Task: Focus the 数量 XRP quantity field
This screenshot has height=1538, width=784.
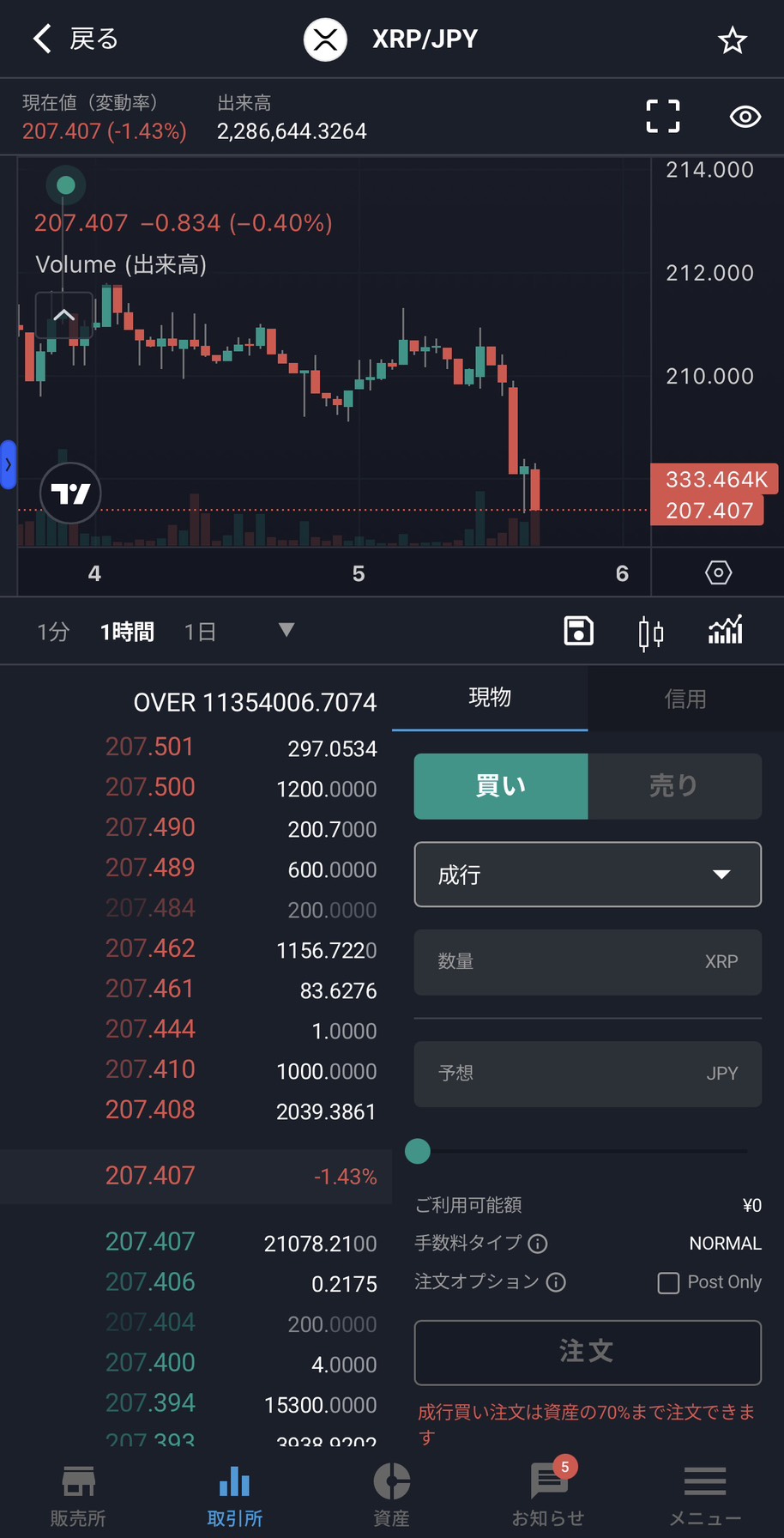Action: pyautogui.click(x=588, y=962)
